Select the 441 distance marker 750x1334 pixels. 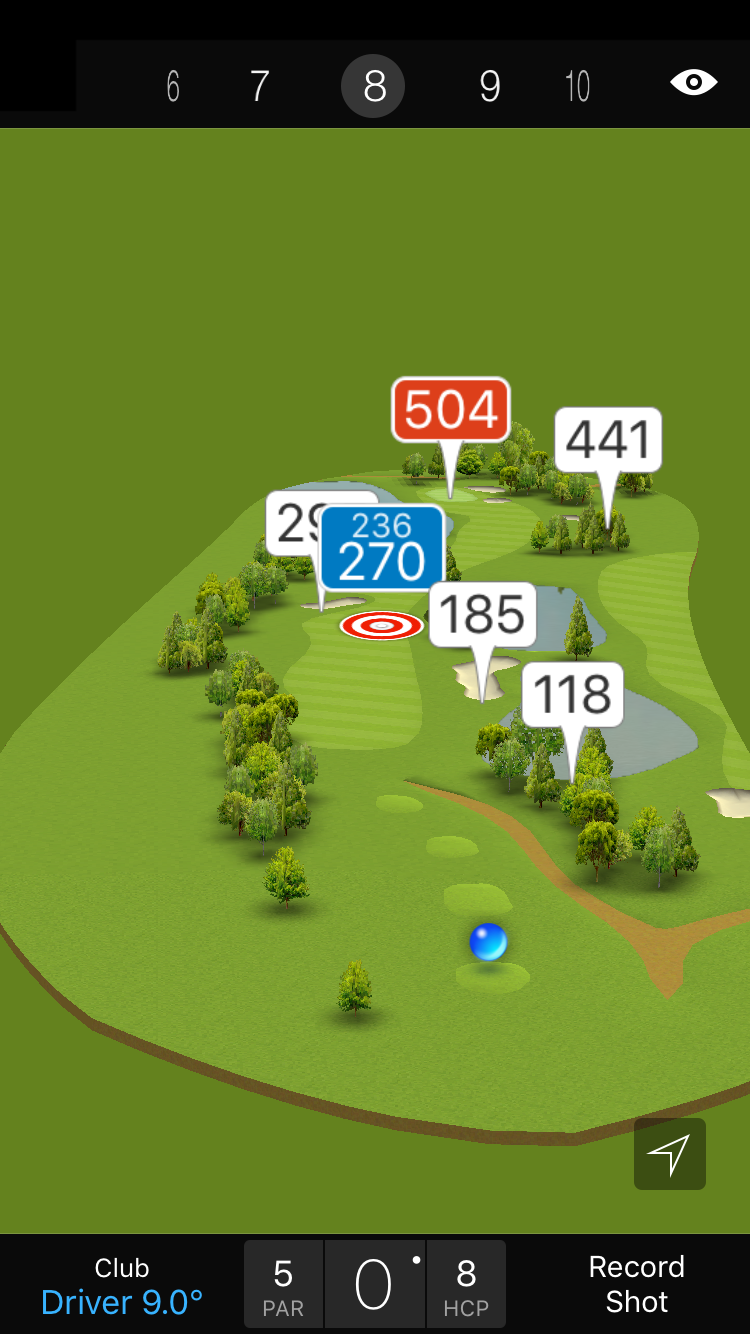tap(608, 439)
